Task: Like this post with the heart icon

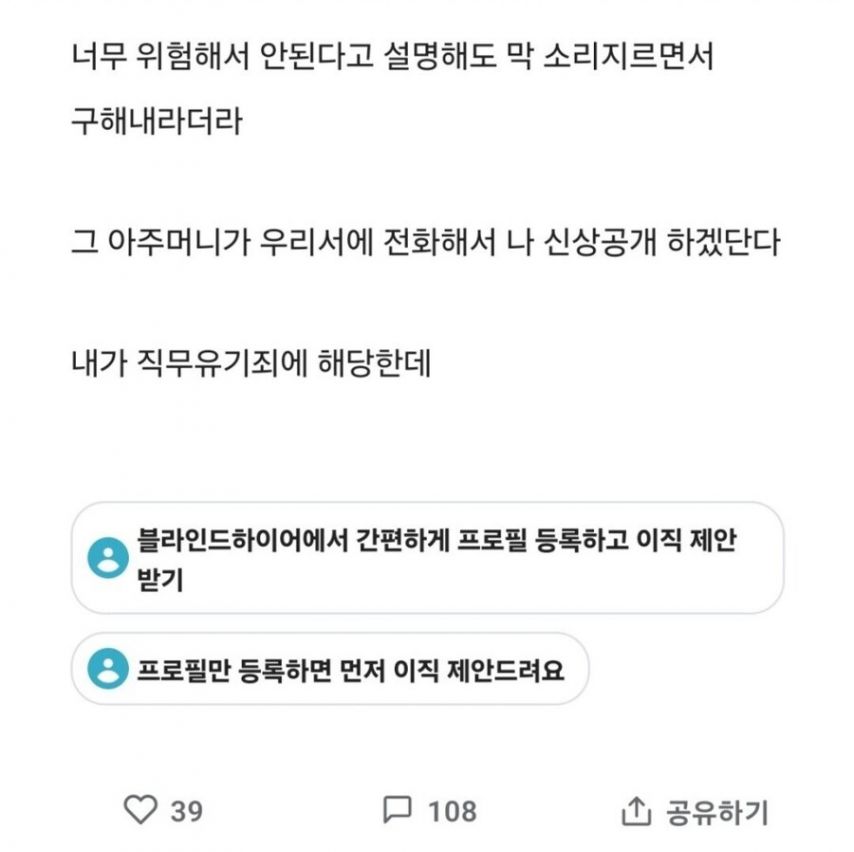Action: [x=141, y=810]
